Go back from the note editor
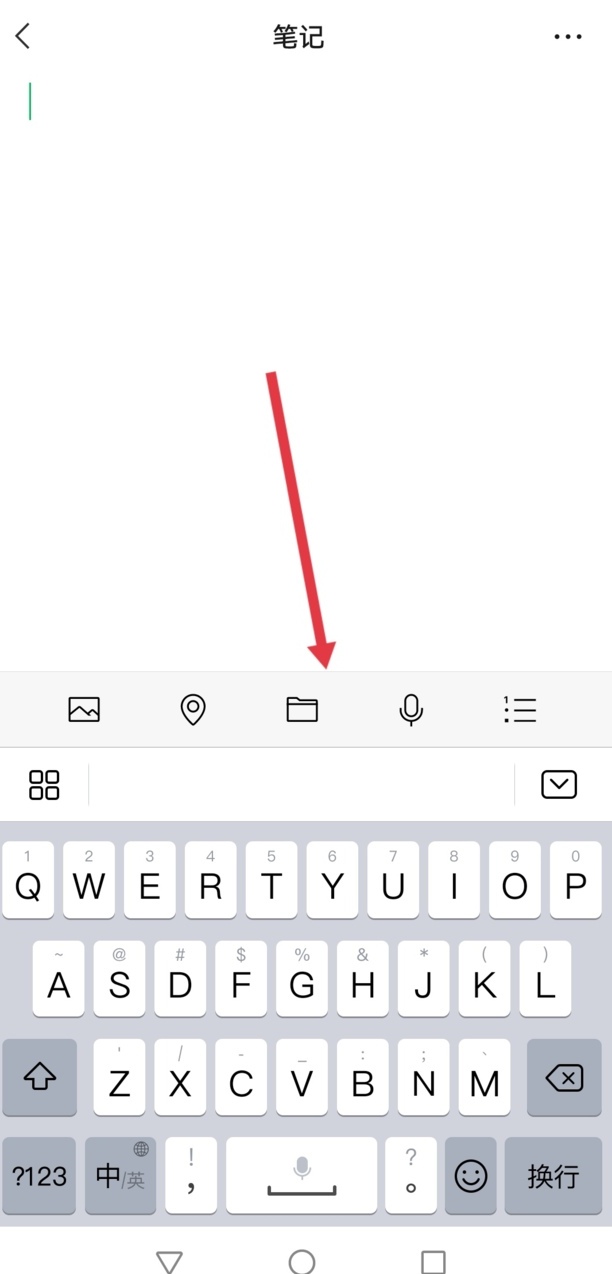 24,37
